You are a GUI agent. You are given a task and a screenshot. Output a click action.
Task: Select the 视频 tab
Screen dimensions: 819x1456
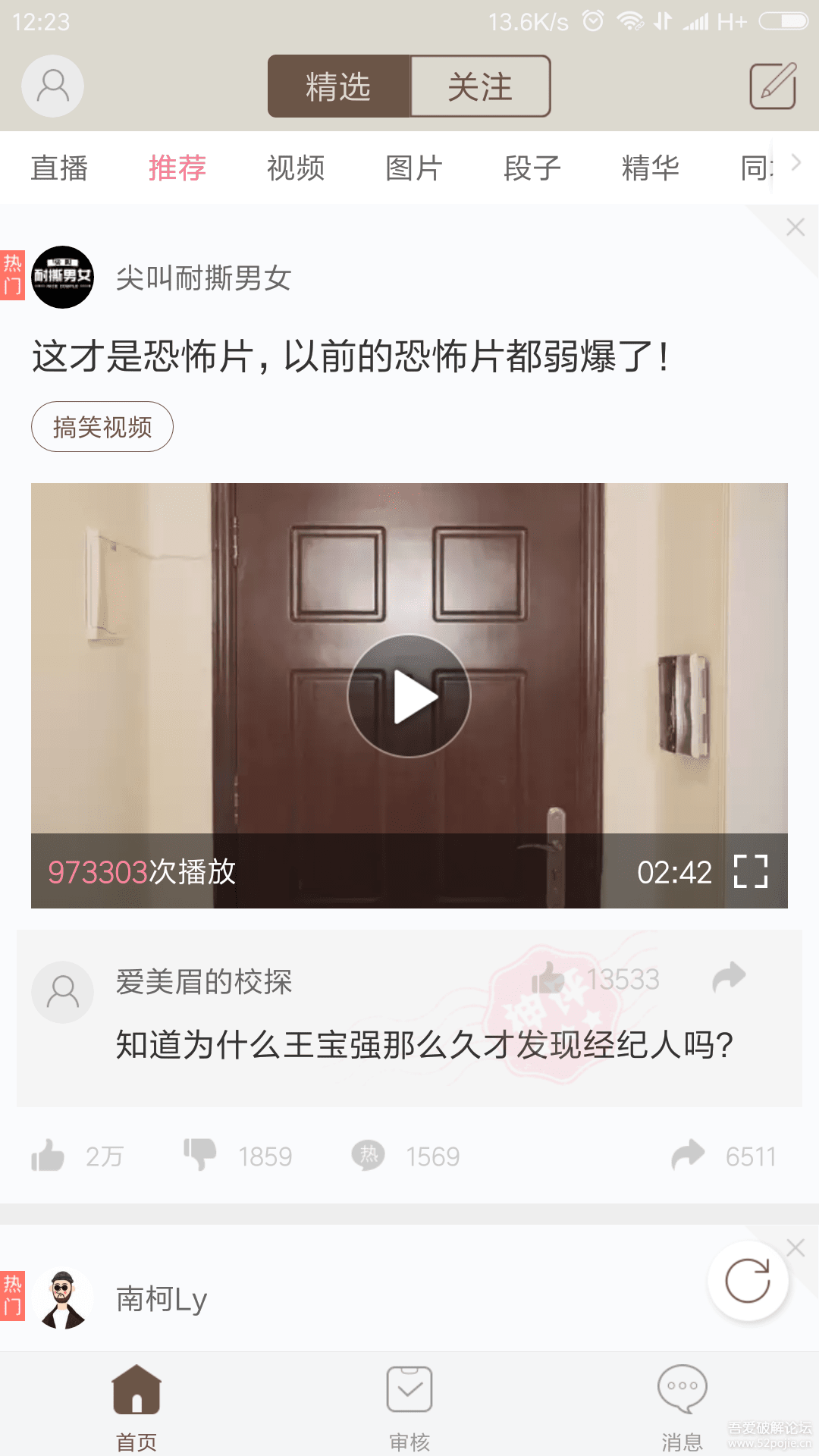296,168
